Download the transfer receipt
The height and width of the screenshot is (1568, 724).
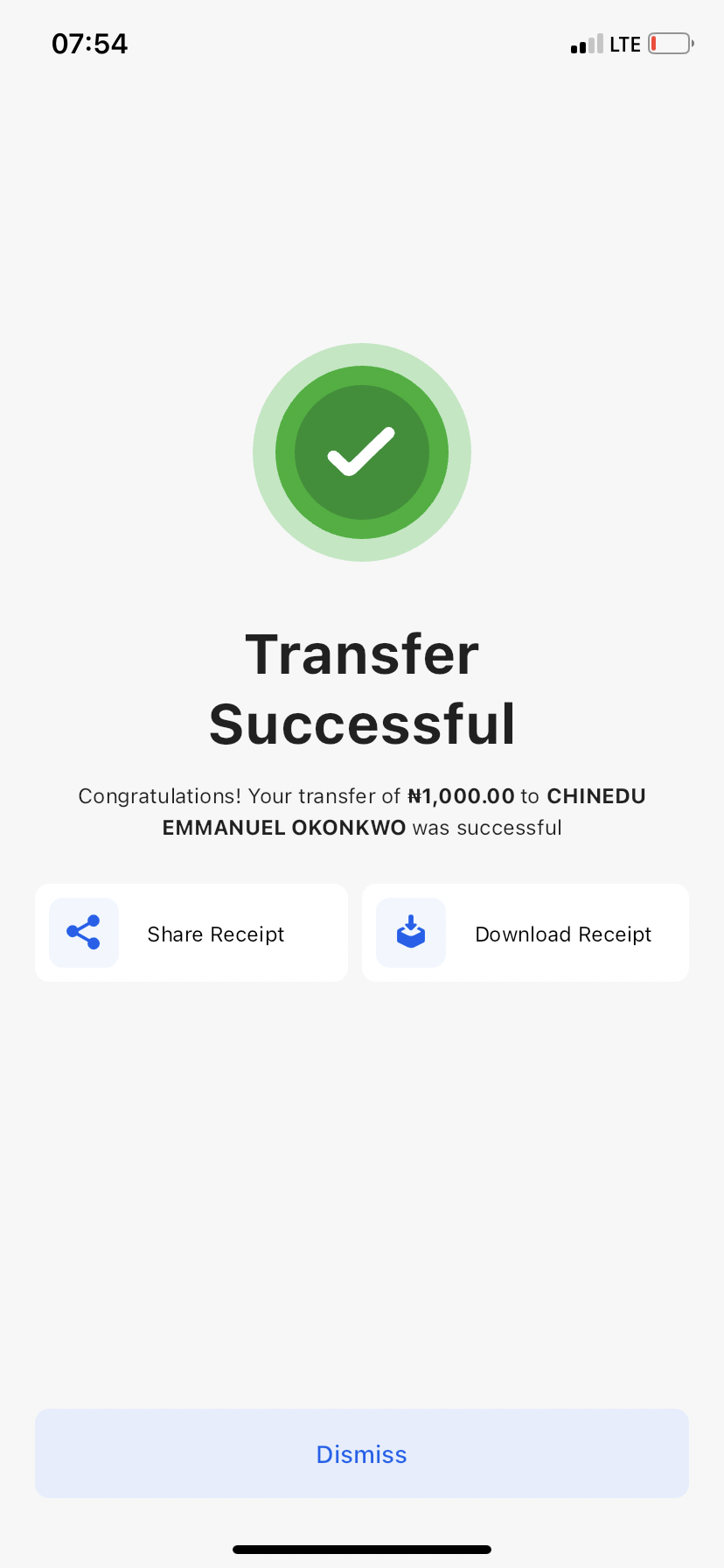coord(526,933)
